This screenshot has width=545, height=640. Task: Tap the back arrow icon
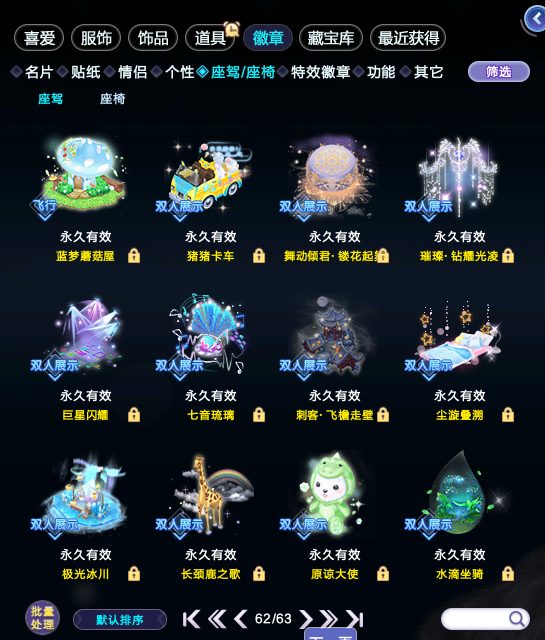pos(535,19)
